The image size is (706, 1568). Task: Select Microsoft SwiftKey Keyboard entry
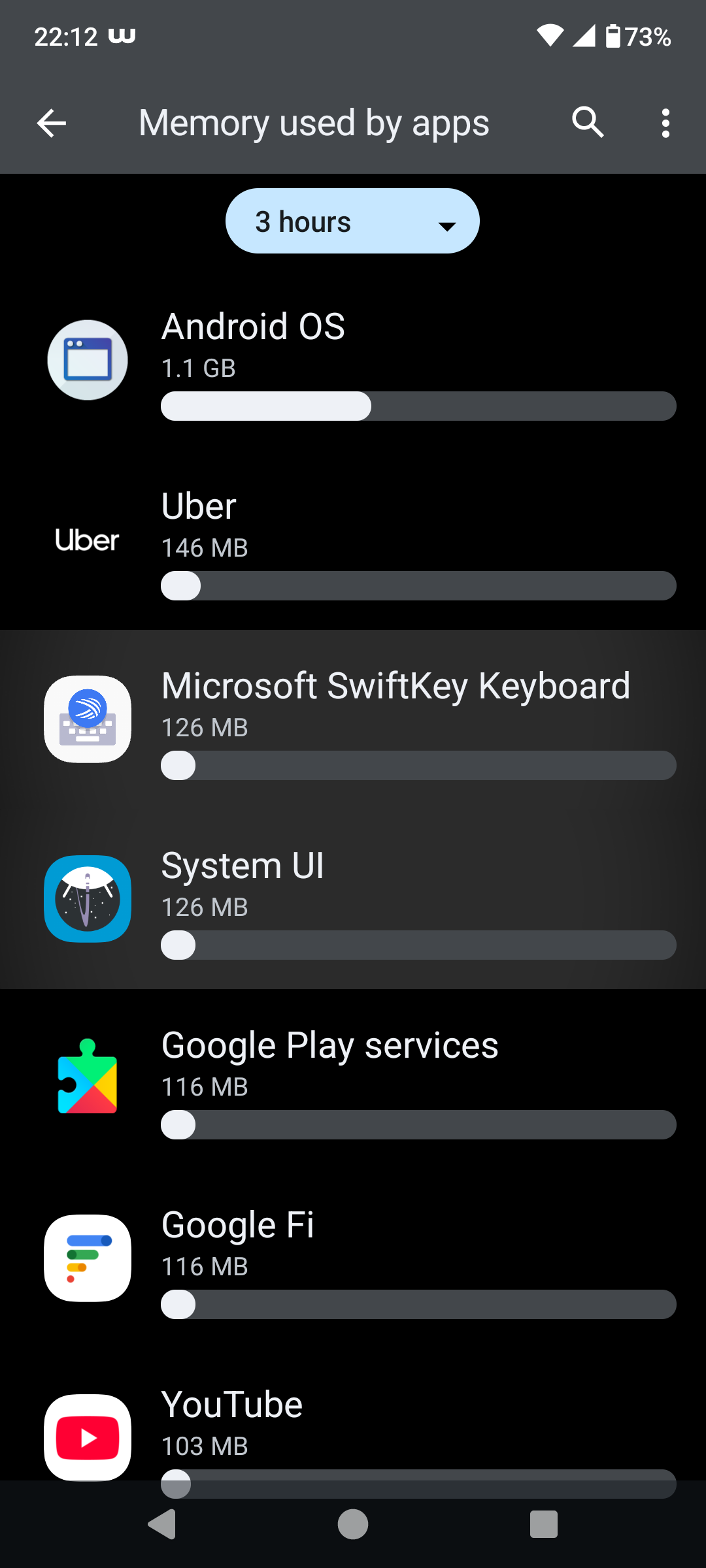pyautogui.click(x=353, y=720)
